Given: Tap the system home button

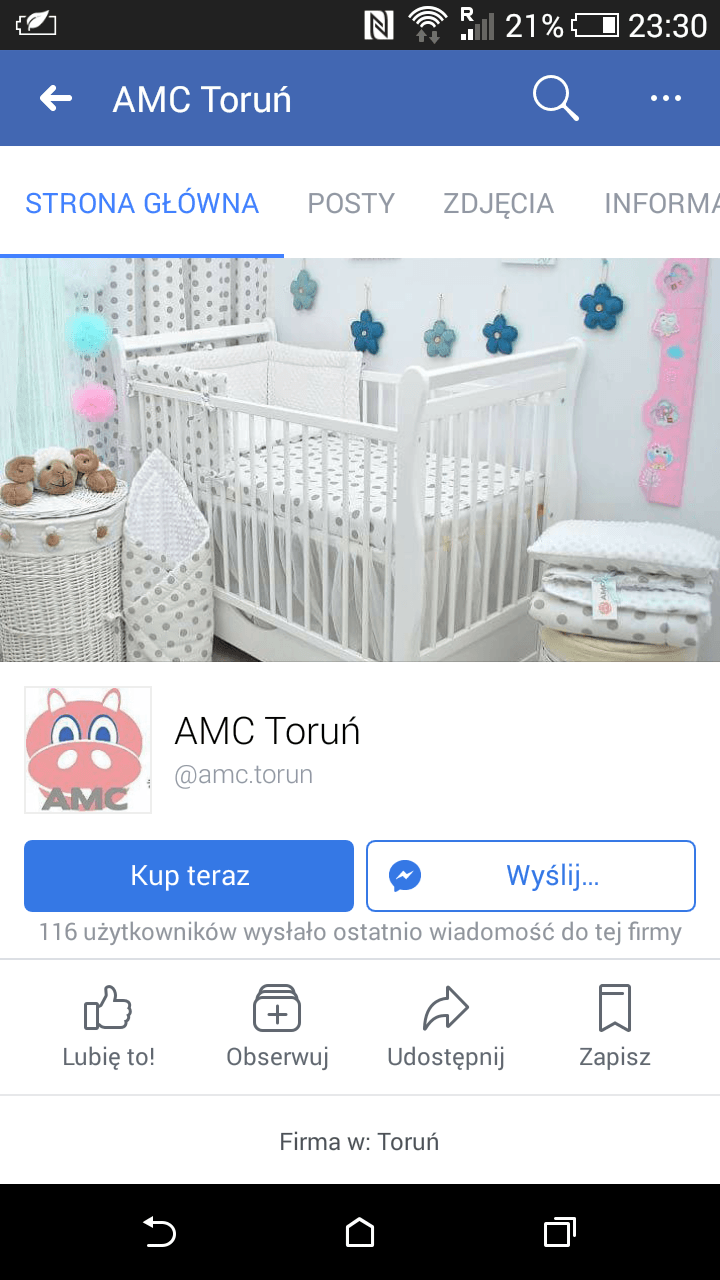Looking at the screenshot, I should click(360, 1233).
